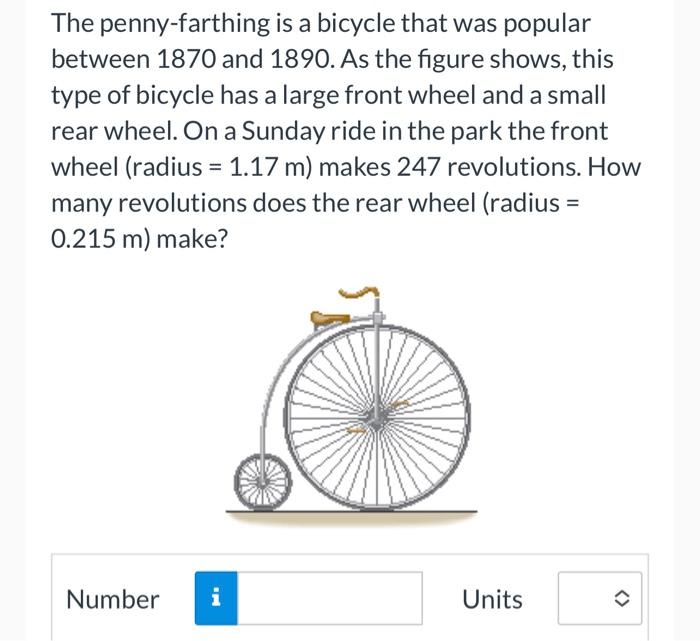Tap the Number answer field
The image size is (700, 641).
pyautogui.click(x=330, y=599)
